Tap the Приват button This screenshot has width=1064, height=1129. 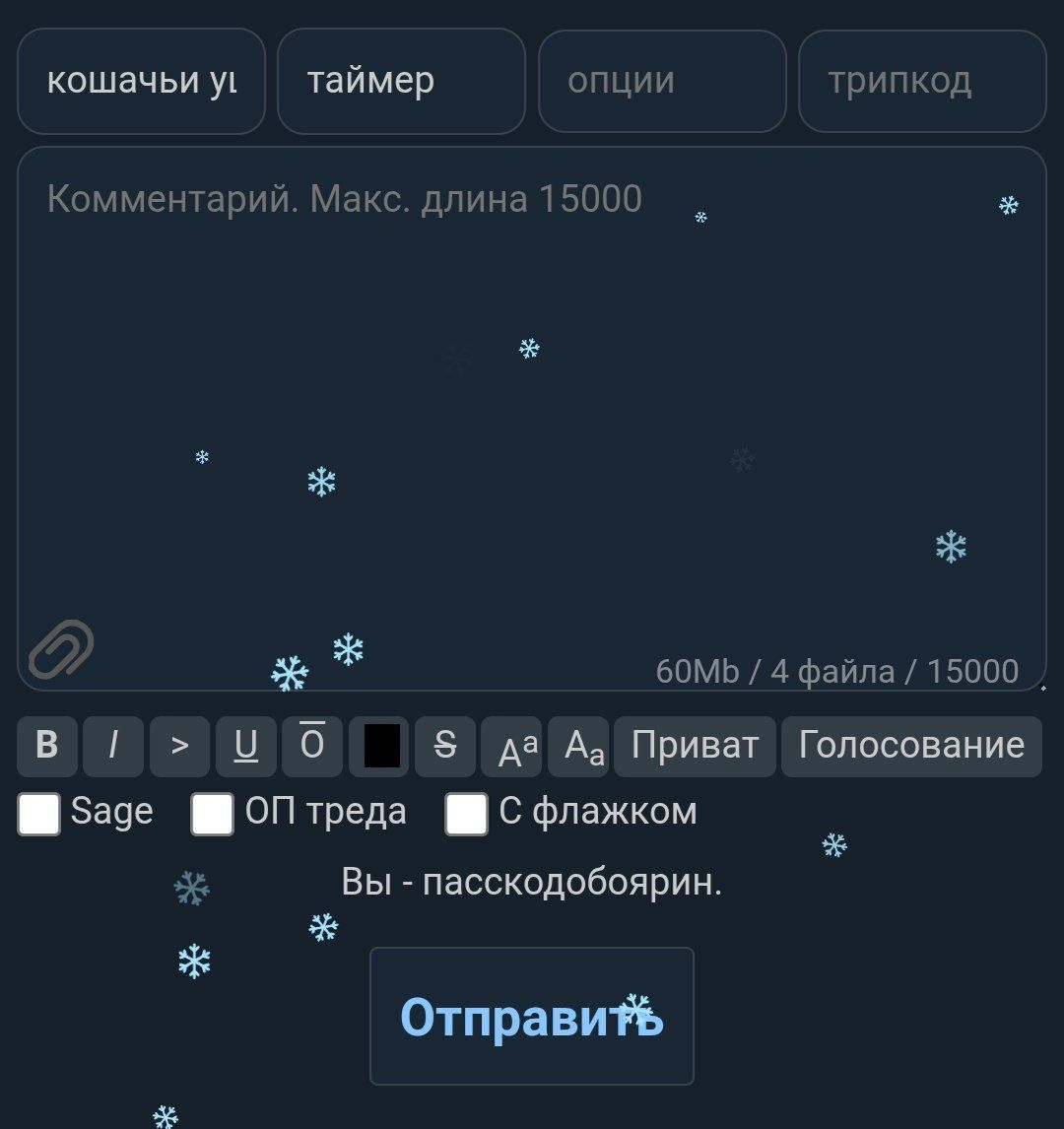coord(695,746)
